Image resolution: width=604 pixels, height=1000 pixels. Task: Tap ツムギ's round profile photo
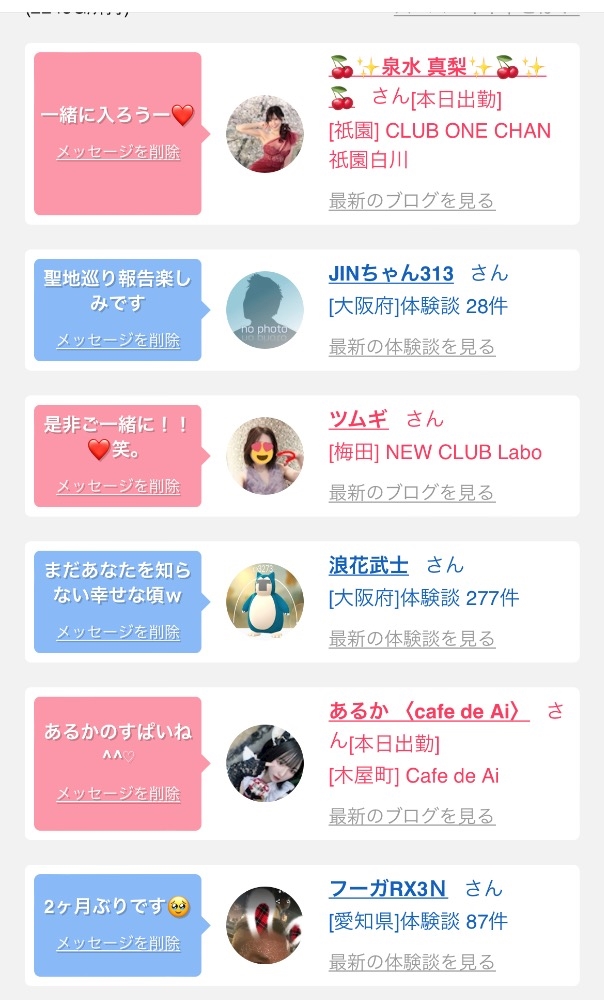(265, 456)
